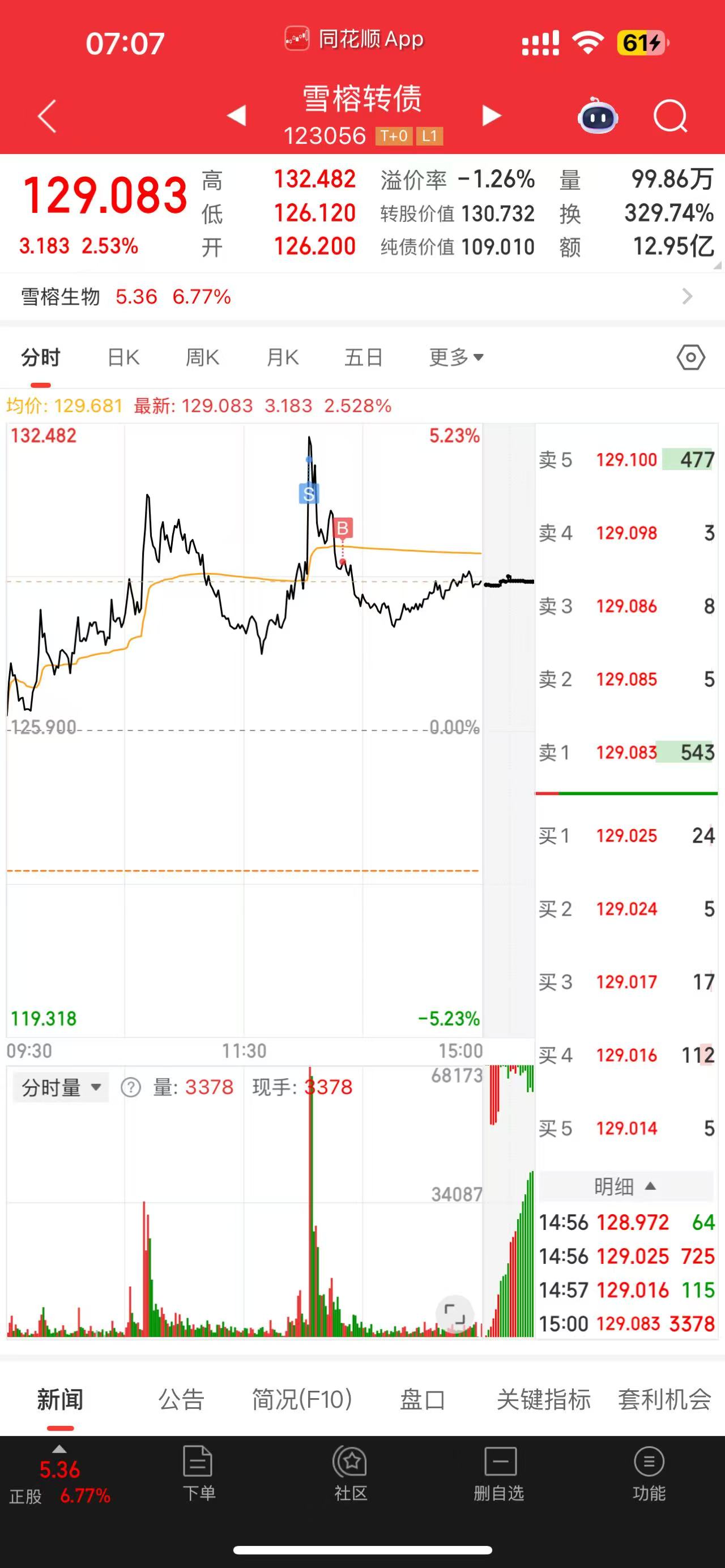
Task: Open the search magnifier
Action: coord(669,116)
